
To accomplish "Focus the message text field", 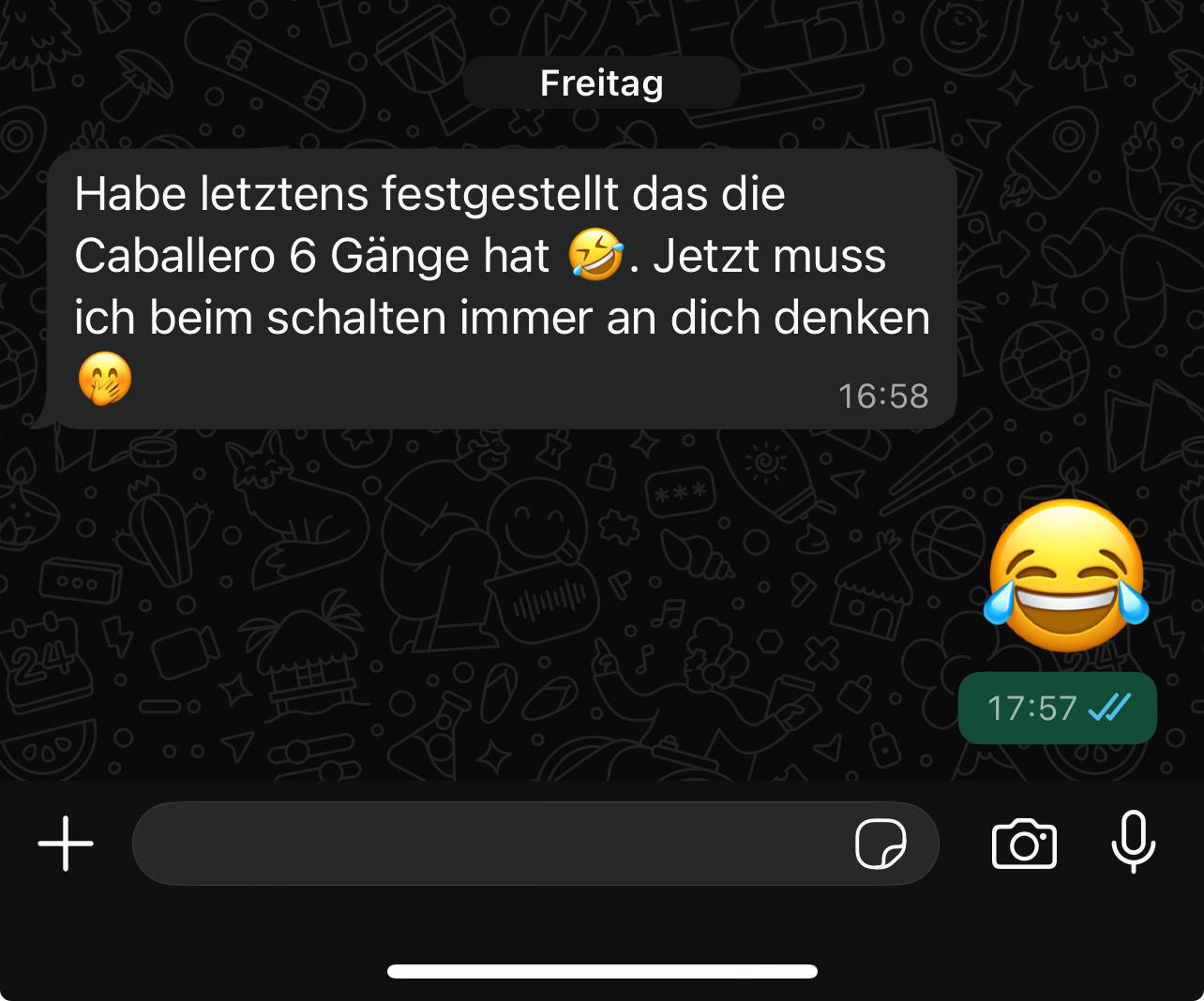I will click(488, 844).
